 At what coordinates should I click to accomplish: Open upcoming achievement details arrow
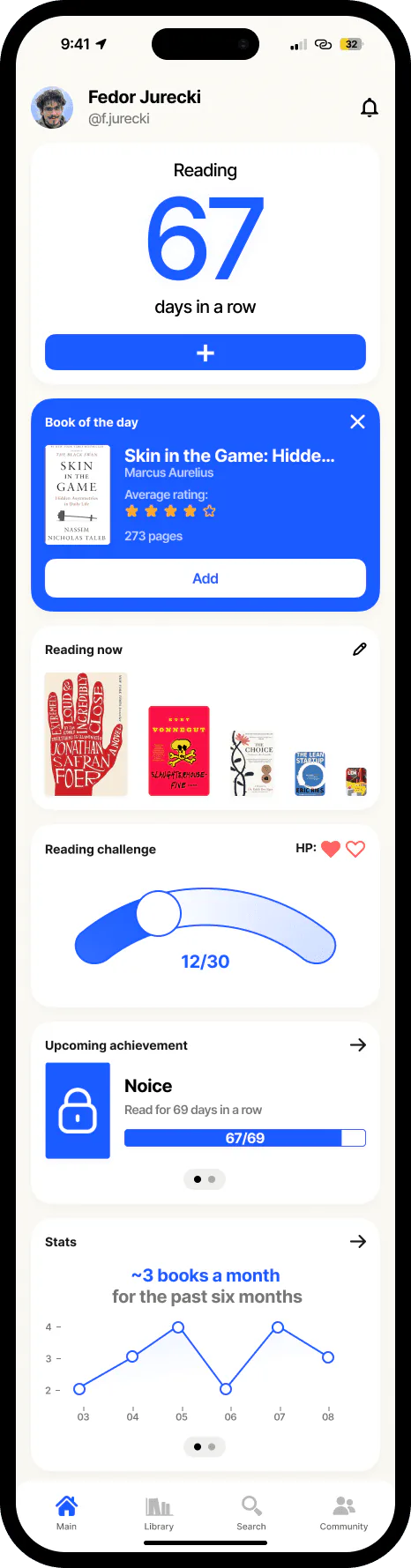[357, 1044]
